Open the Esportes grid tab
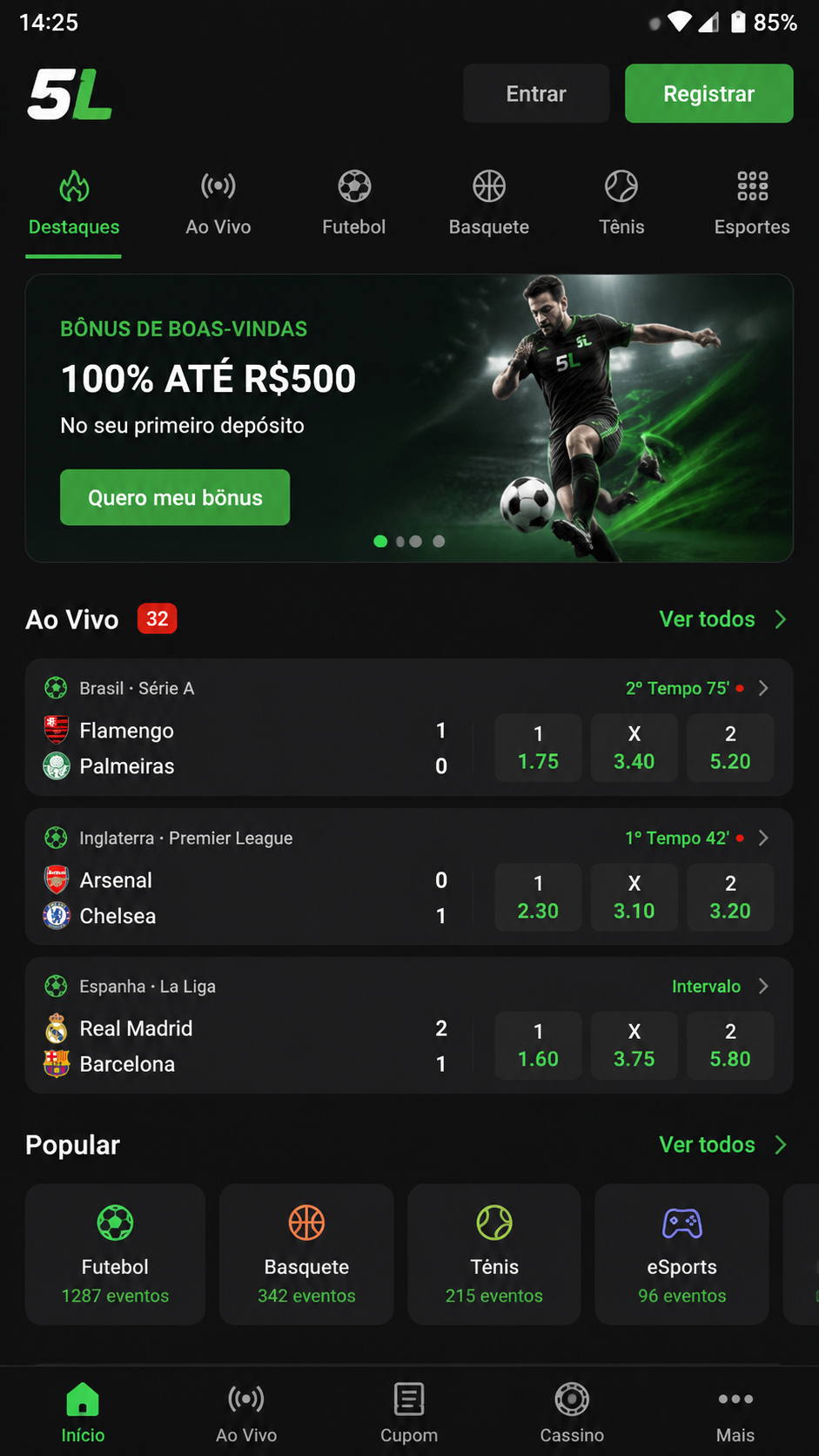The height and width of the screenshot is (1456, 819). pos(752,204)
